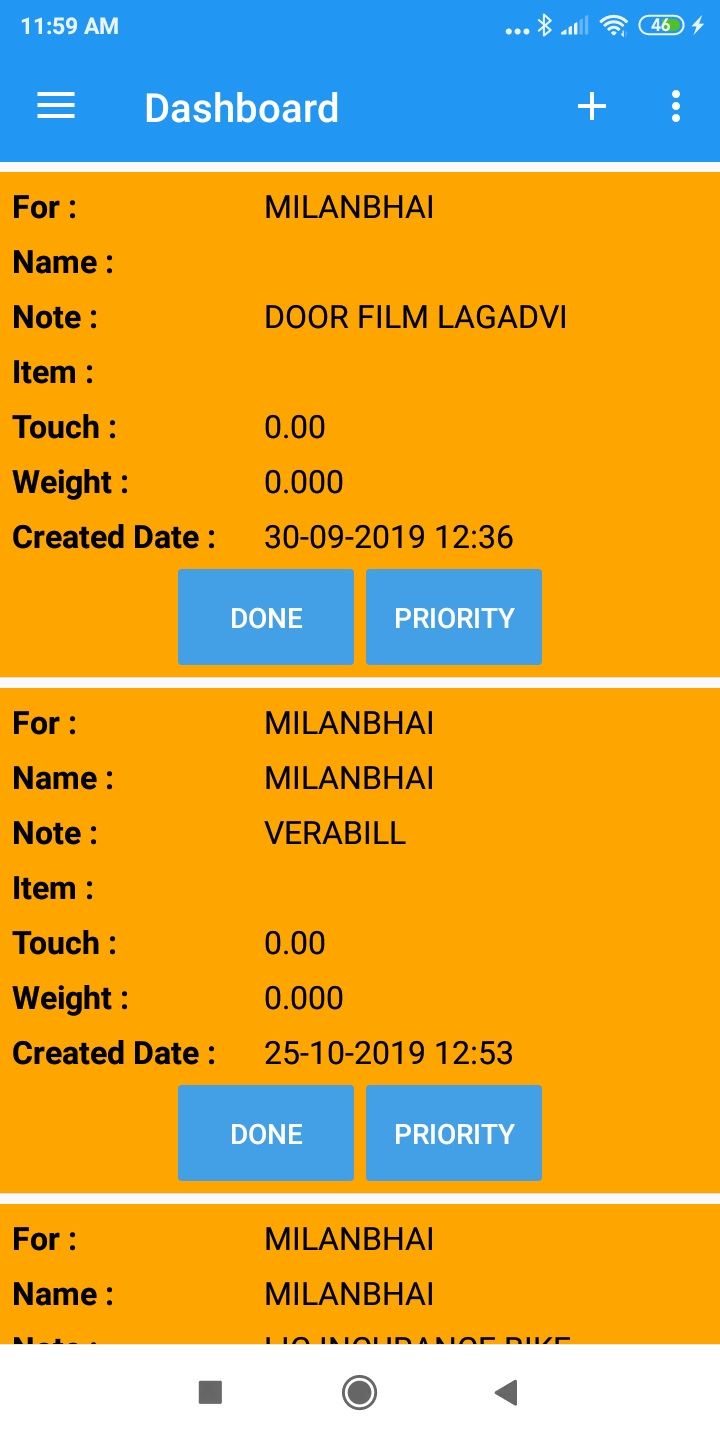
Task: Tap the partially visible third task card
Action: pos(360,1270)
